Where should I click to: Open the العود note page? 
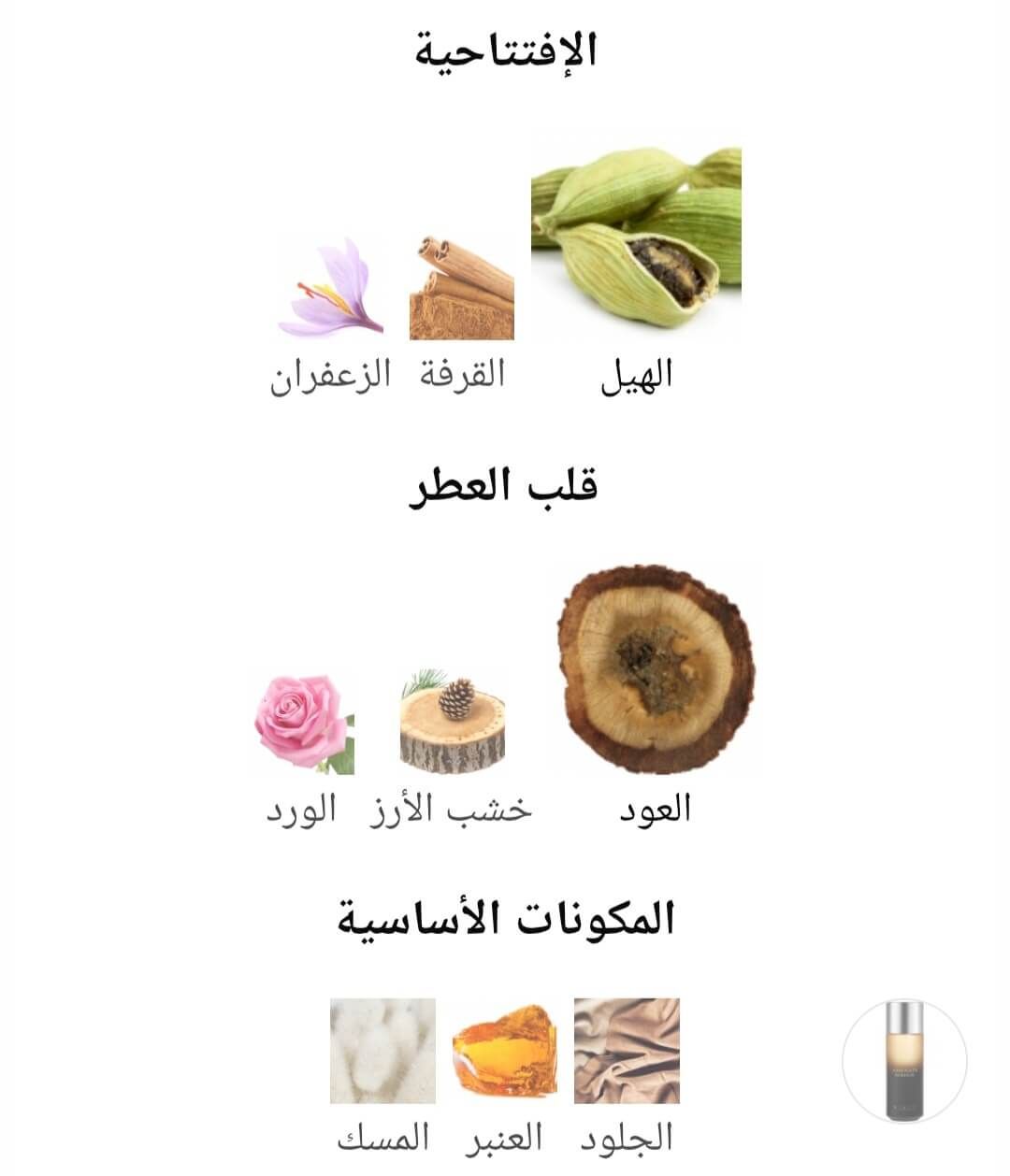point(655,668)
